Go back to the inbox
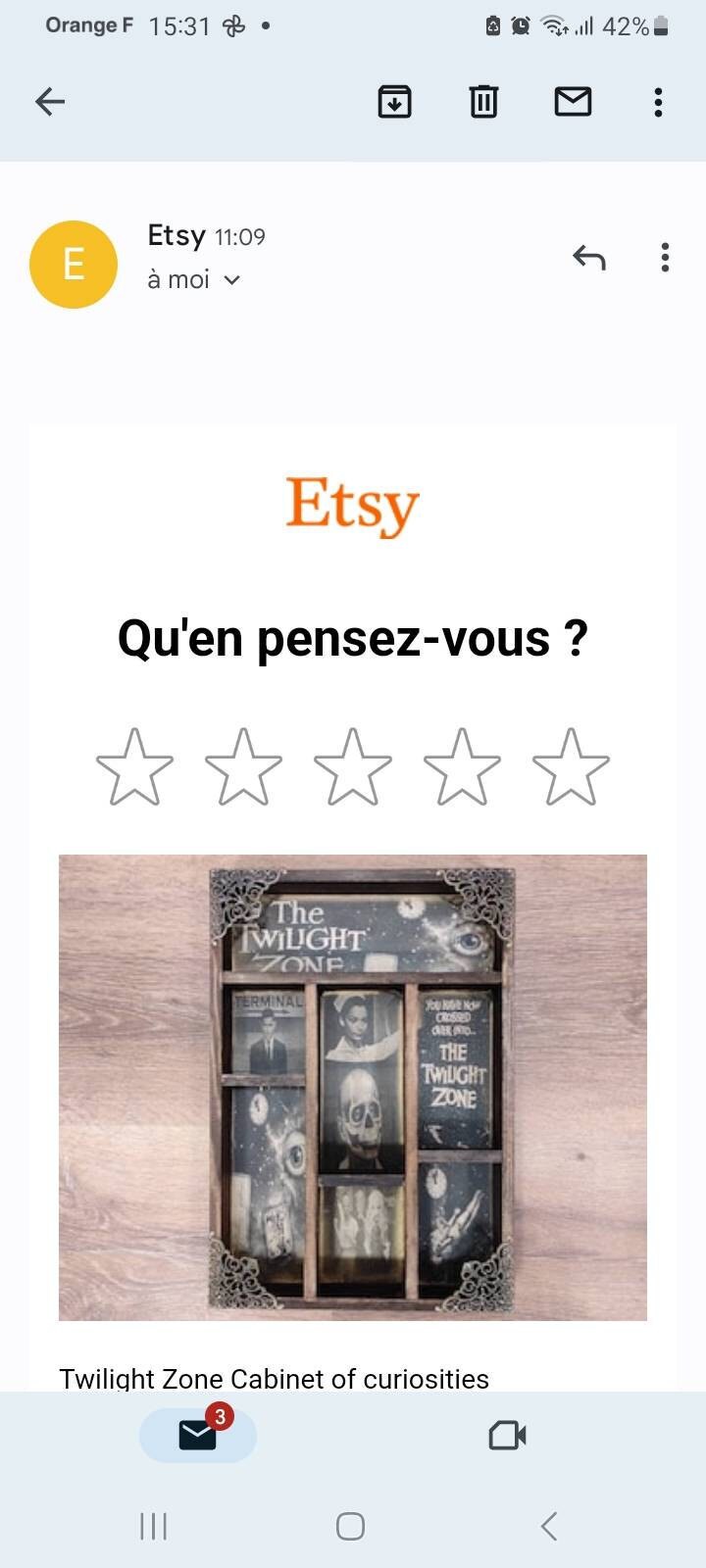 tap(50, 101)
